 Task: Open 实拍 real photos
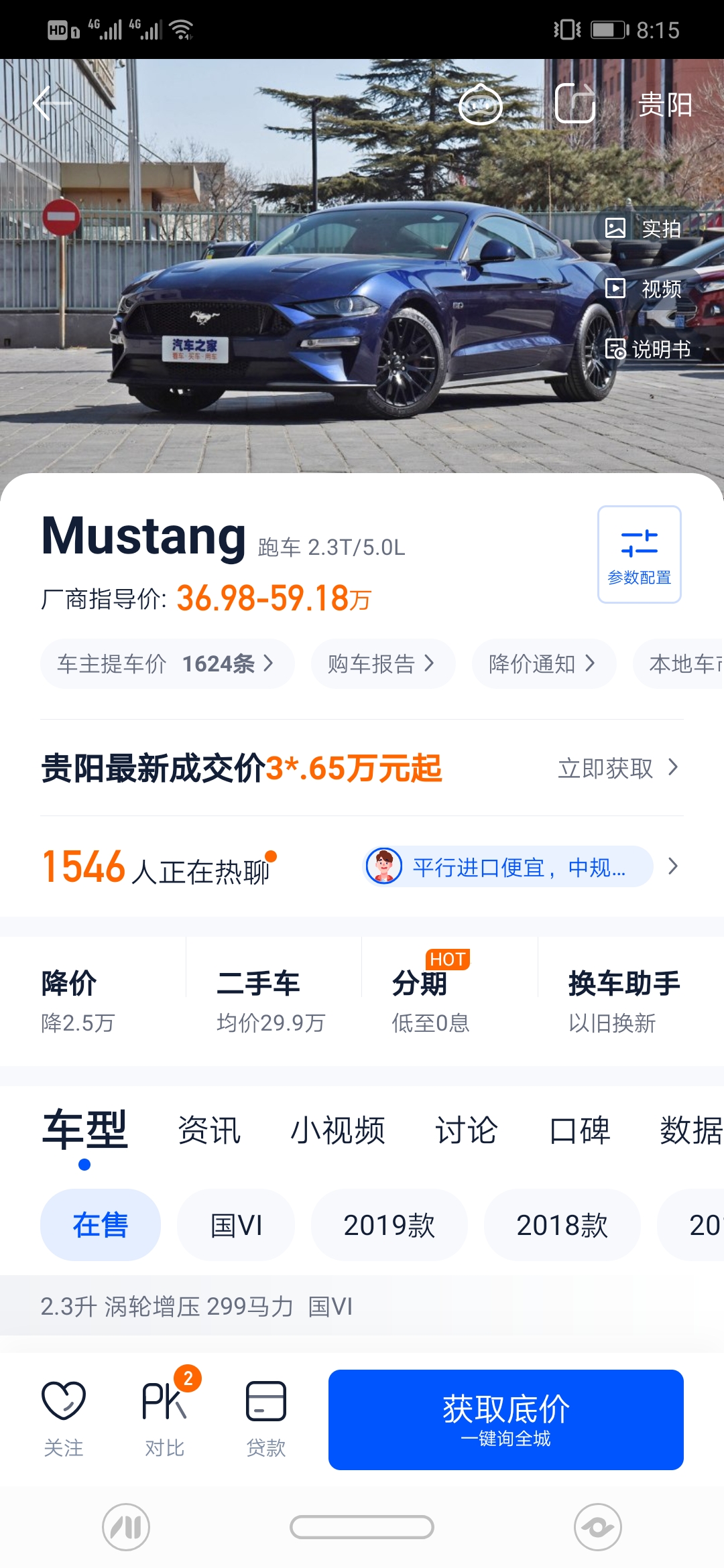tap(644, 228)
